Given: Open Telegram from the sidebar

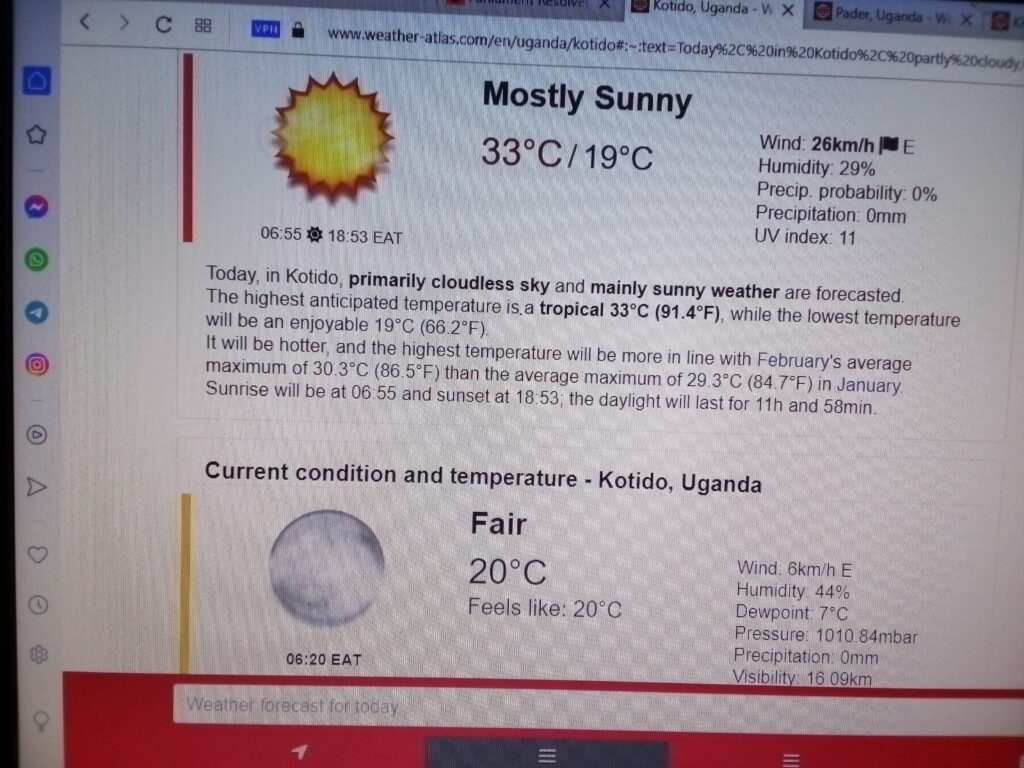Looking at the screenshot, I should [37, 312].
